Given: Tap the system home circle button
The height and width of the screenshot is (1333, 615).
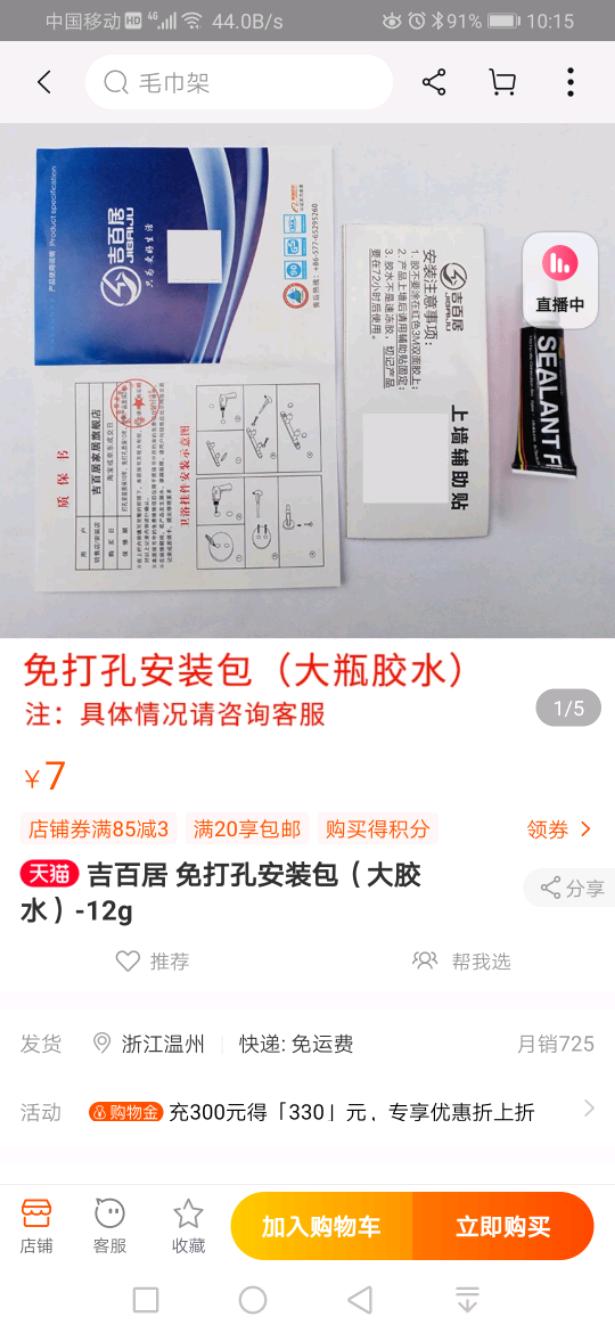Looking at the screenshot, I should (253, 1299).
